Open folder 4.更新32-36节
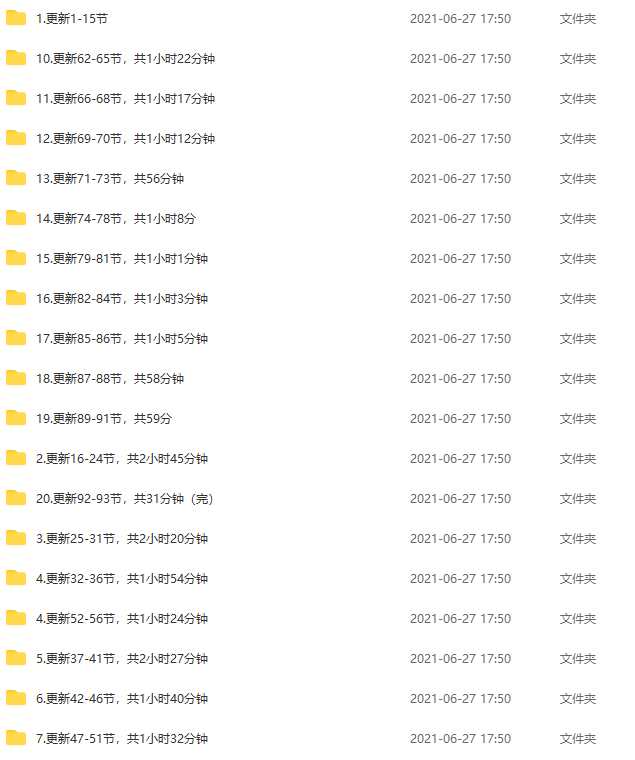Image resolution: width=635 pixels, height=760 pixels. [122, 579]
